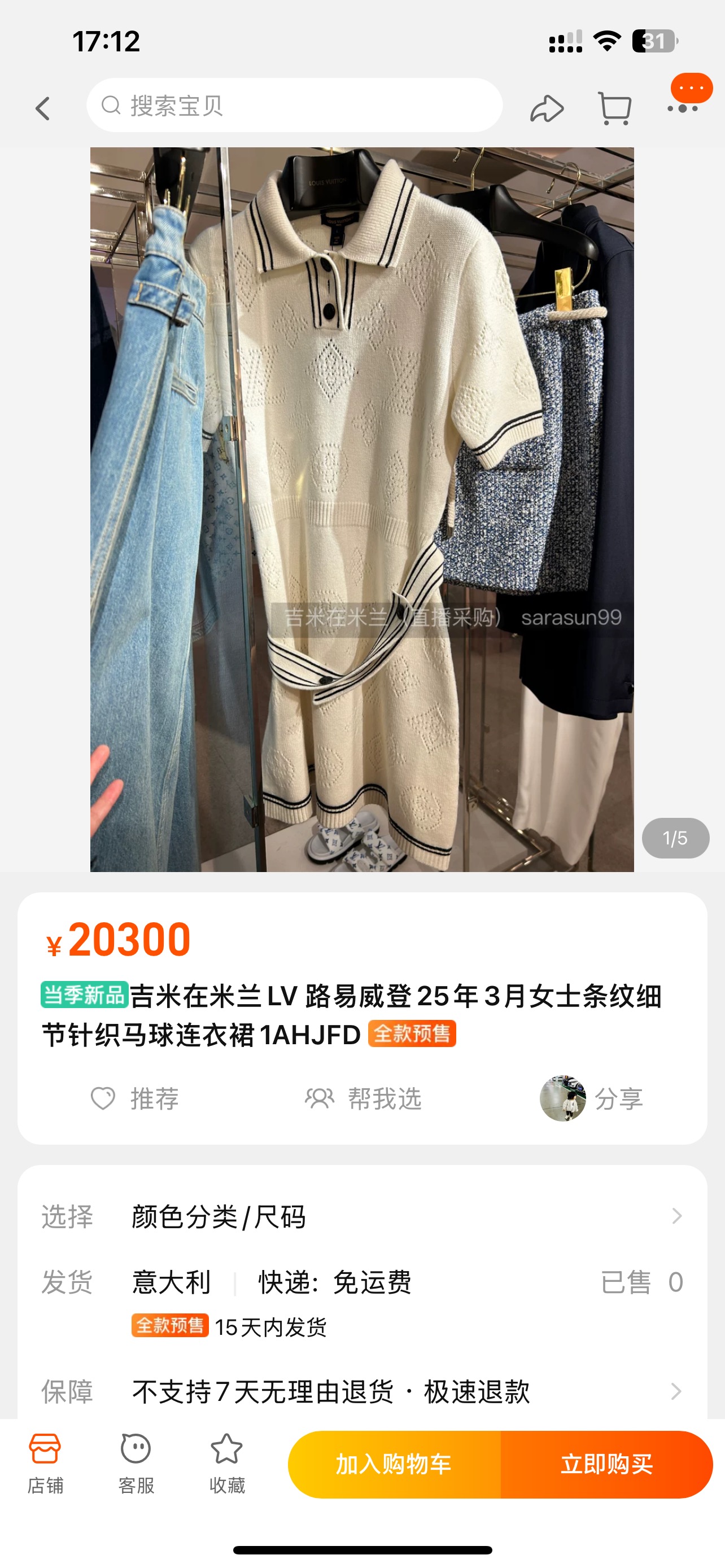The image size is (725, 1568).
Task: Open the 保障 guarantee details row
Action: coord(361,1391)
